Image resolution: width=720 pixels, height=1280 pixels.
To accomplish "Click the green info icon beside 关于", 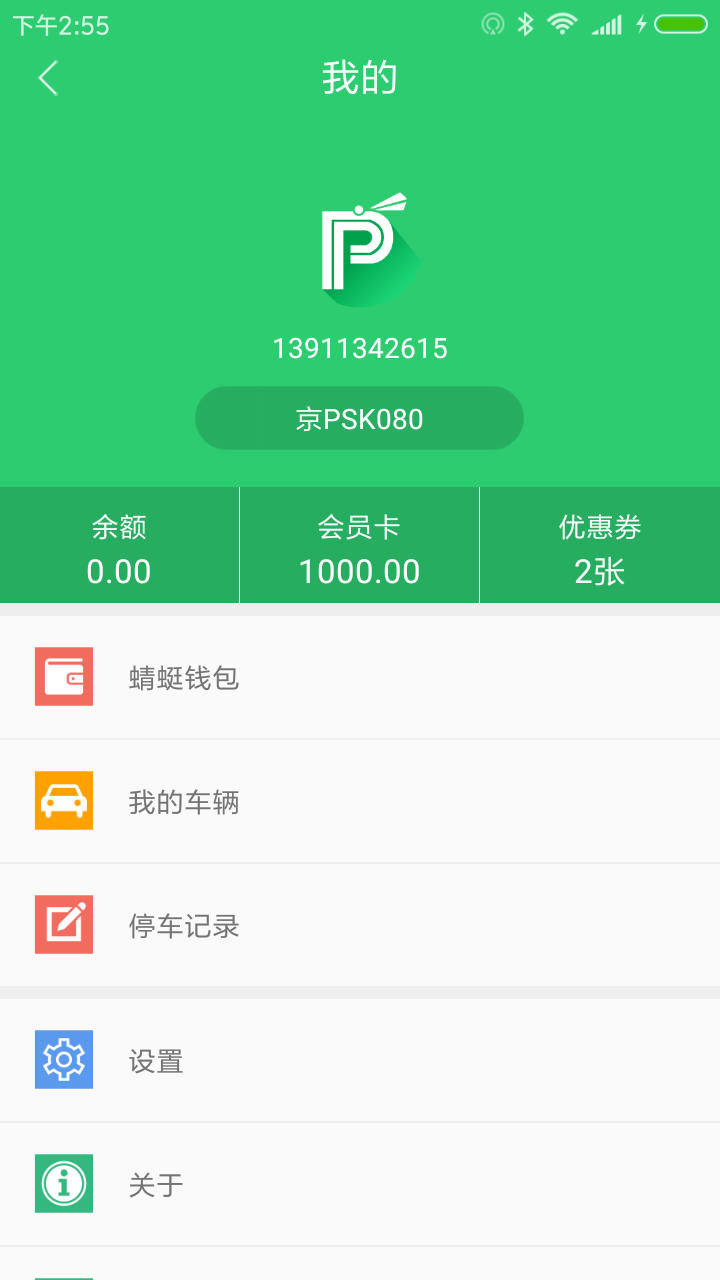I will [63, 1184].
